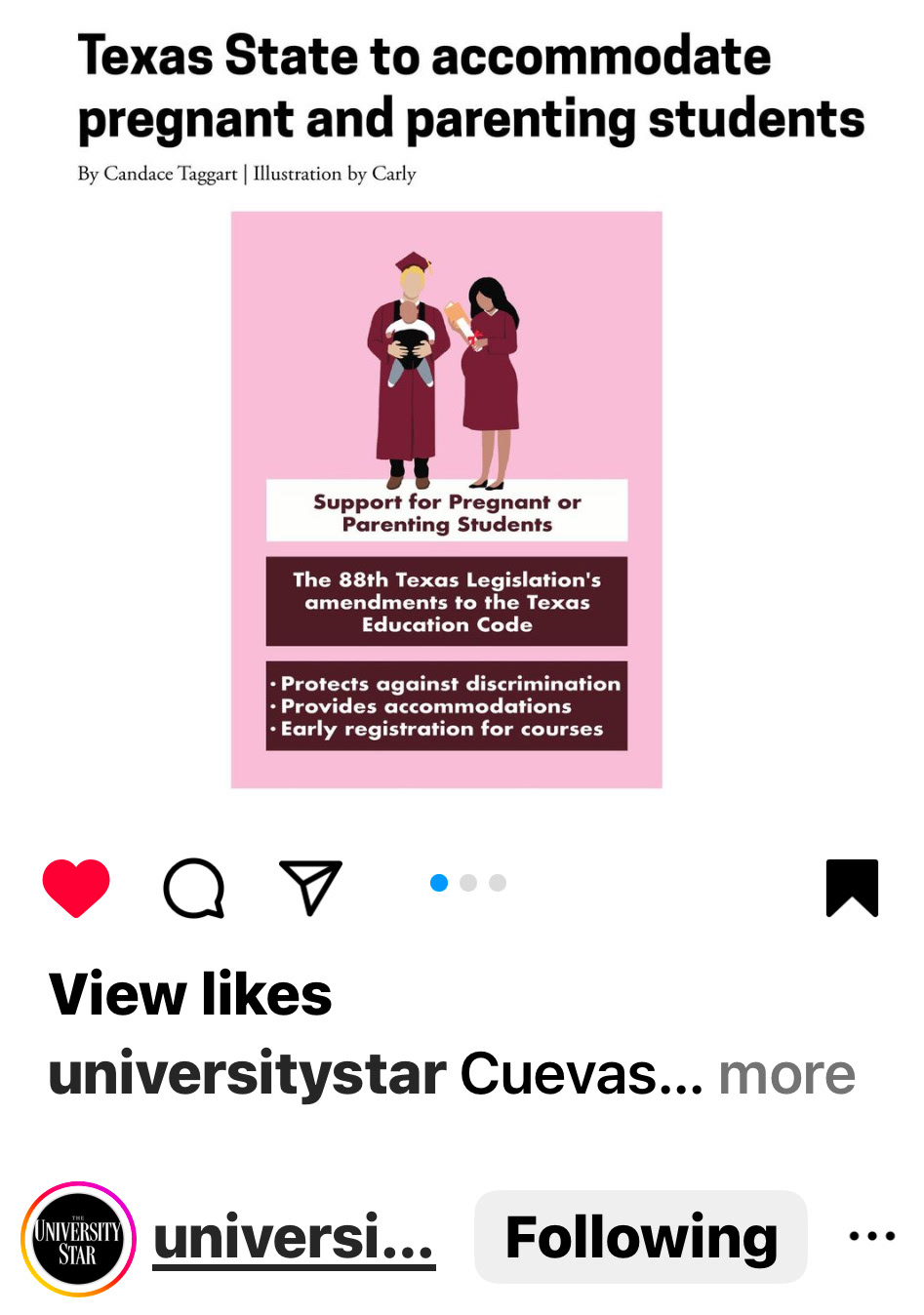Tap the Following button
Screen dimensions: 924x1315
pyautogui.click(x=641, y=1237)
